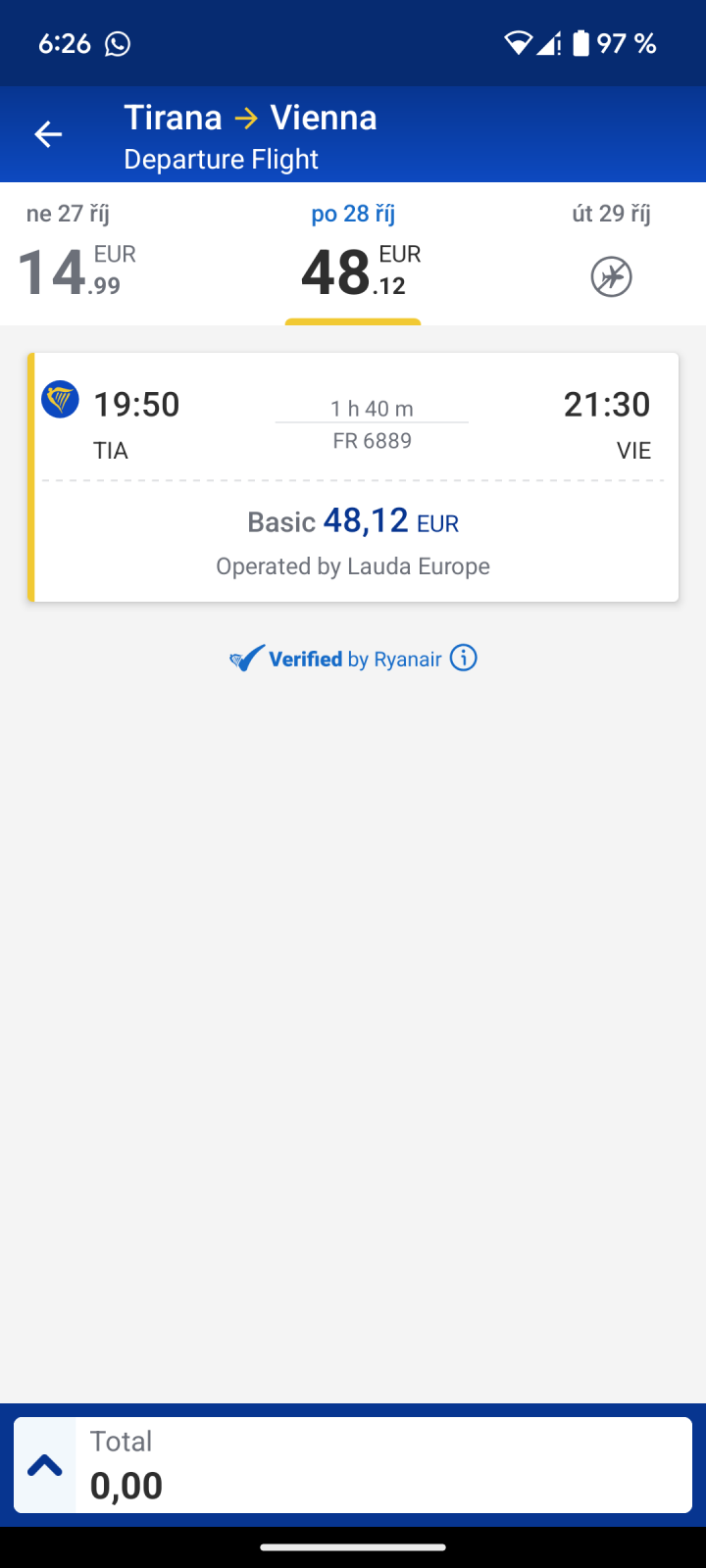Choose the 19:50 FR 6889 flight card
The image size is (706, 1568).
[353, 476]
